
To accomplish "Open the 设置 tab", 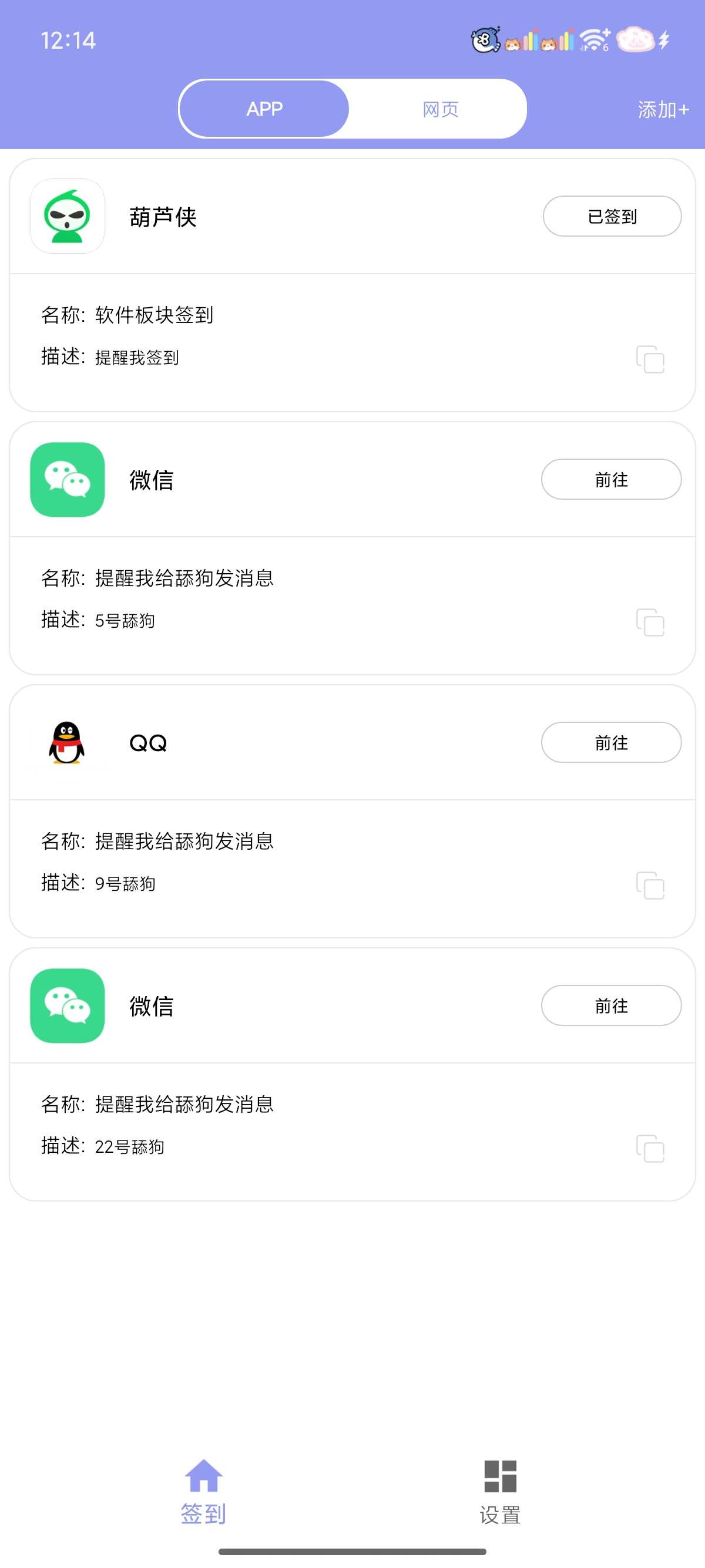I will click(x=500, y=1491).
